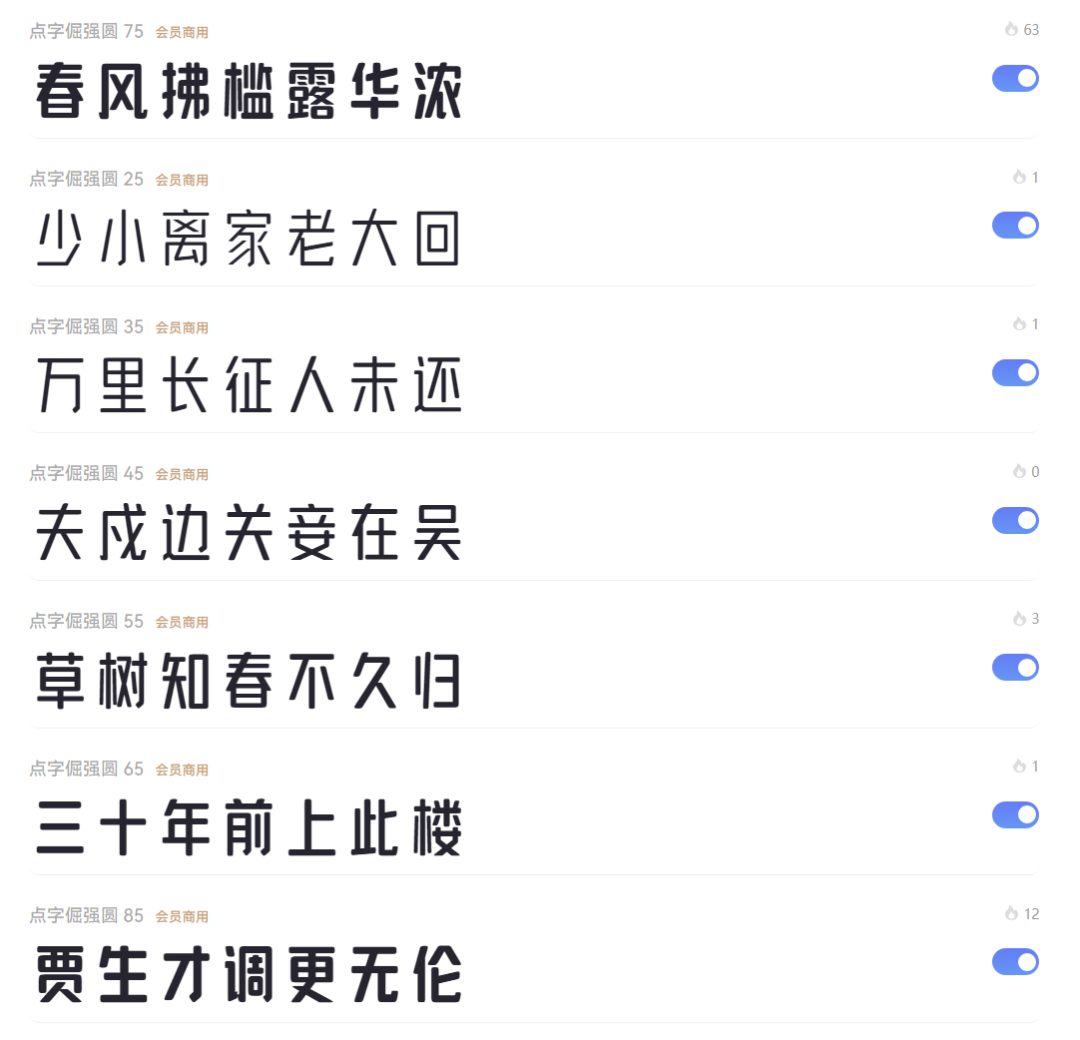Turn off the 点字倔强圆 35 toggle
1080x1040 pixels.
1015,373
